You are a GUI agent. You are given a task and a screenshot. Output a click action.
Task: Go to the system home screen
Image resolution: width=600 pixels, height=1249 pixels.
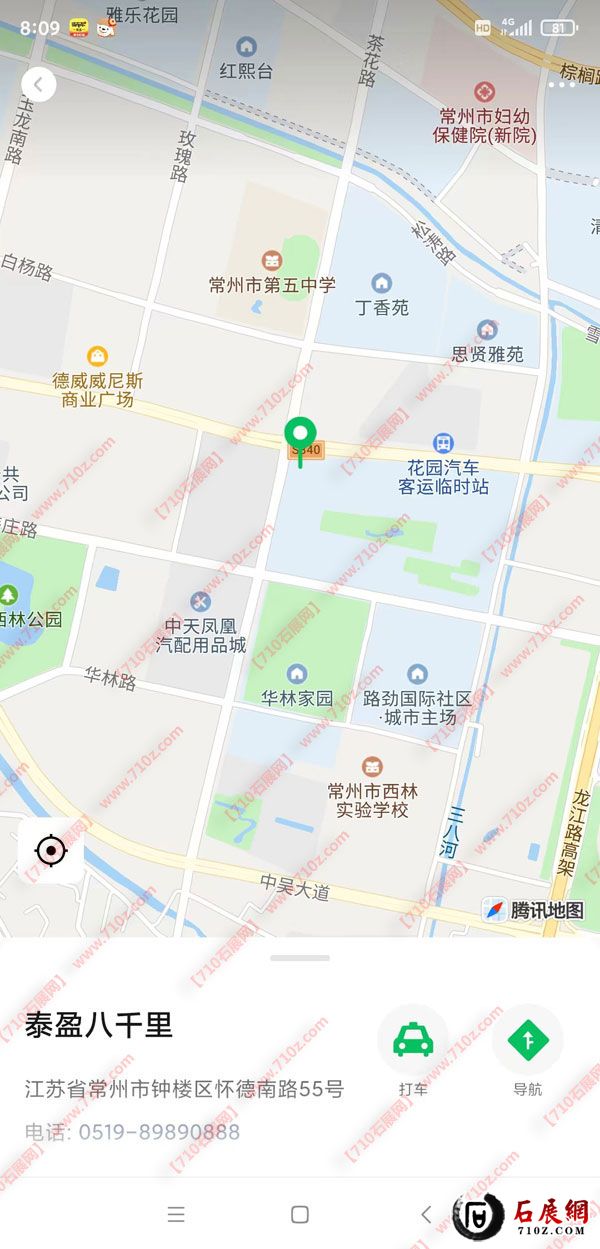click(x=299, y=1214)
